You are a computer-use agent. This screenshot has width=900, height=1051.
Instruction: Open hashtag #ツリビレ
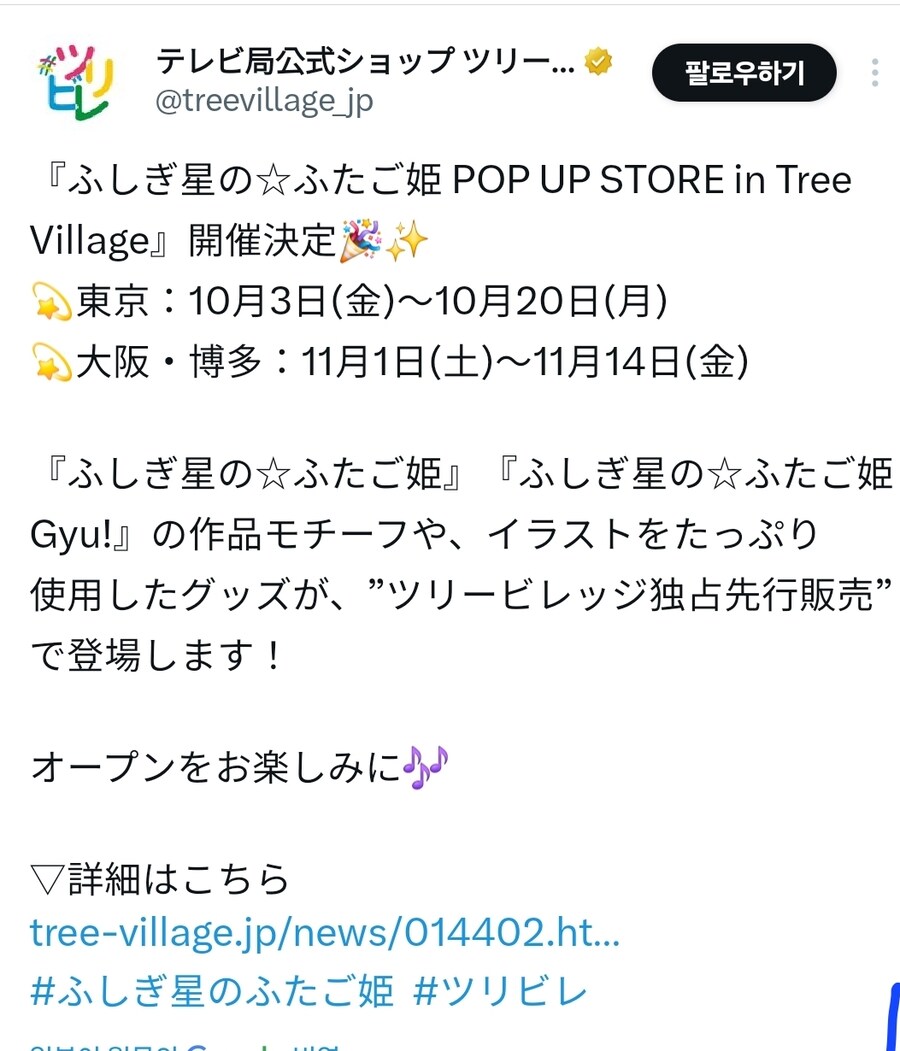(x=499, y=991)
